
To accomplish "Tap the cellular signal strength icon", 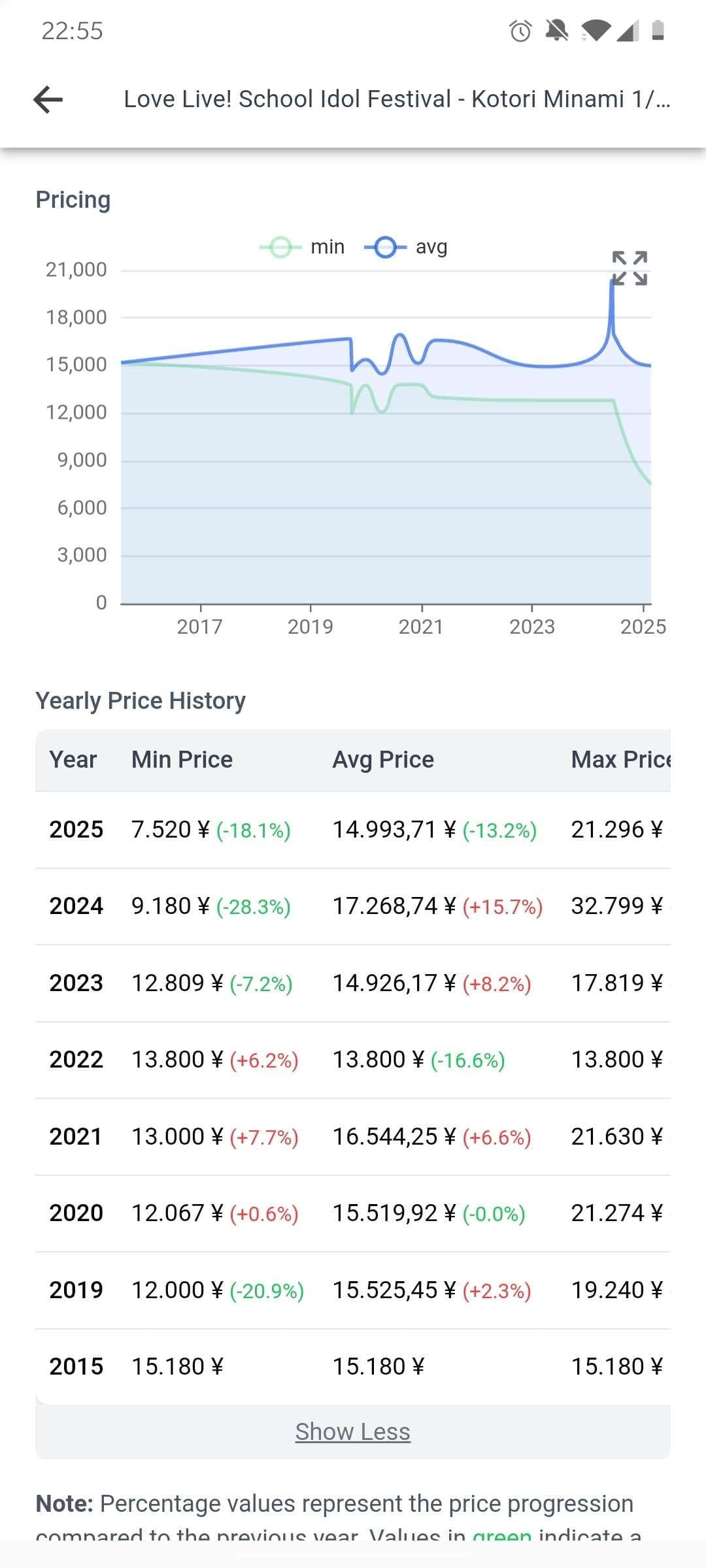I will [626, 31].
